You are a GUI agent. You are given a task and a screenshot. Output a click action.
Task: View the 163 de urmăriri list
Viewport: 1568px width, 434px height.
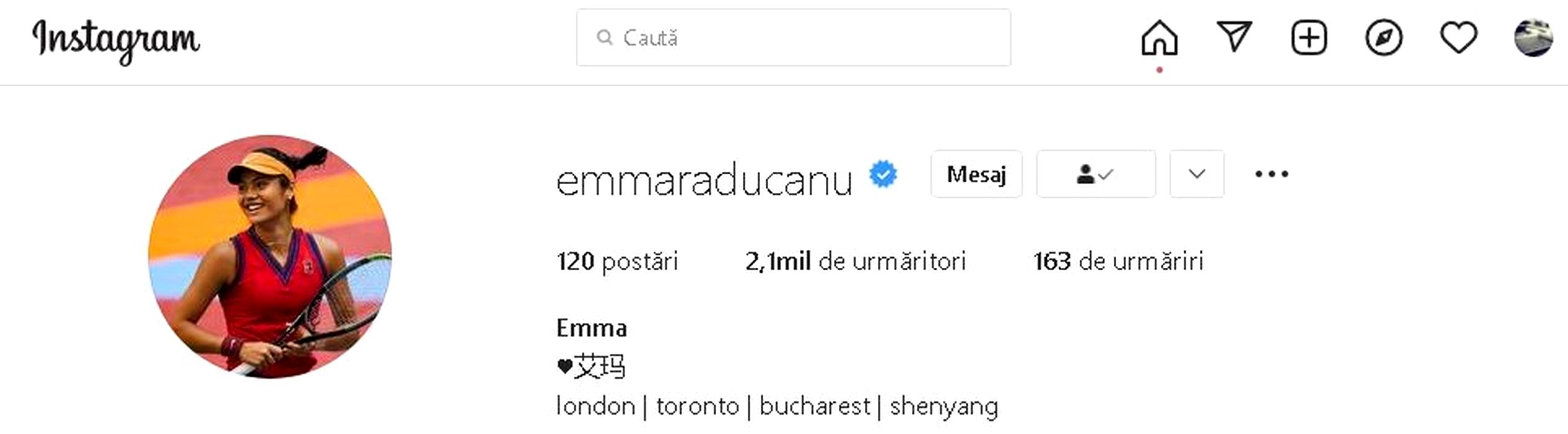[x=1118, y=262]
